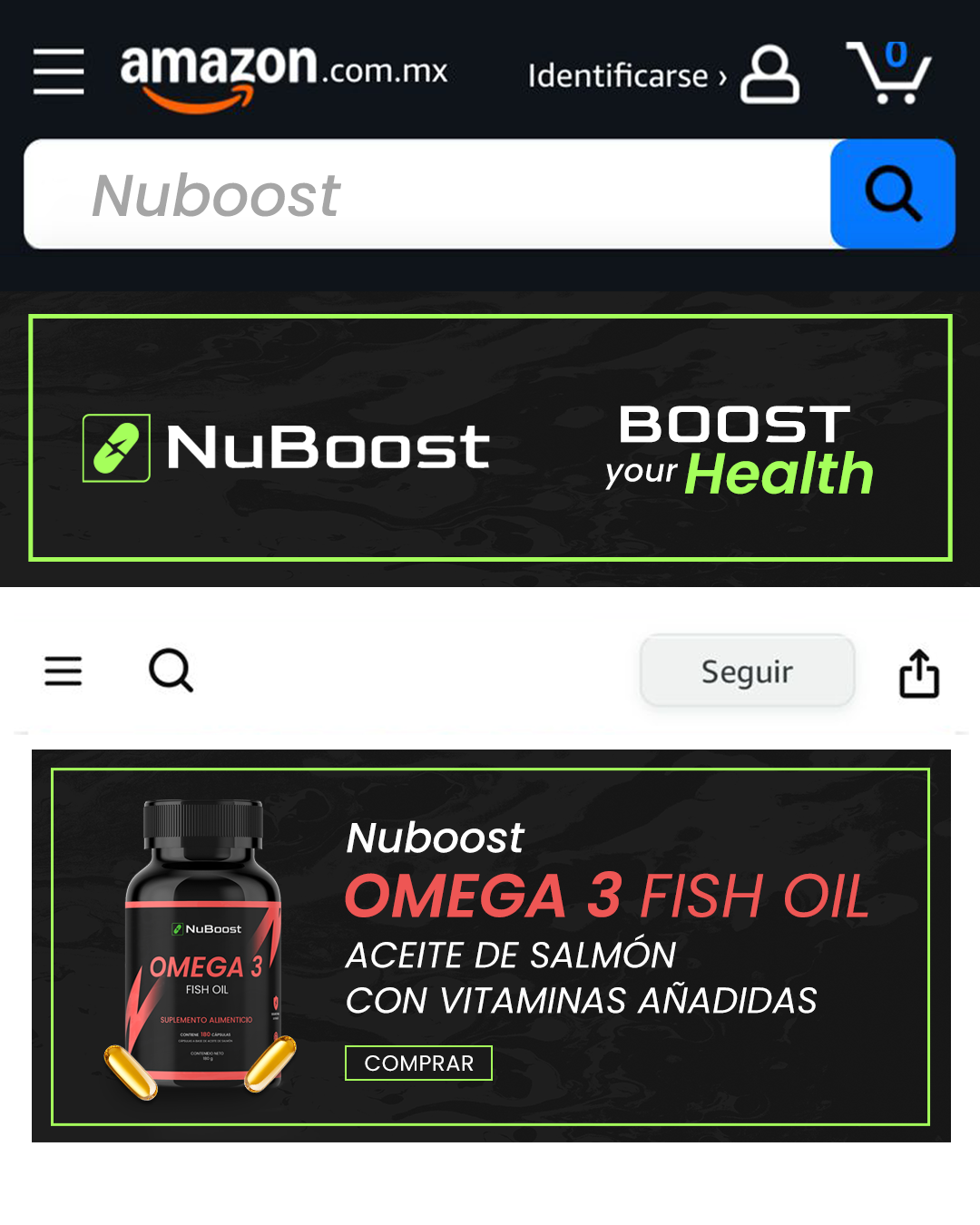Open the shopping cart
Viewport: 980px width, 1225px height.
pos(889,73)
